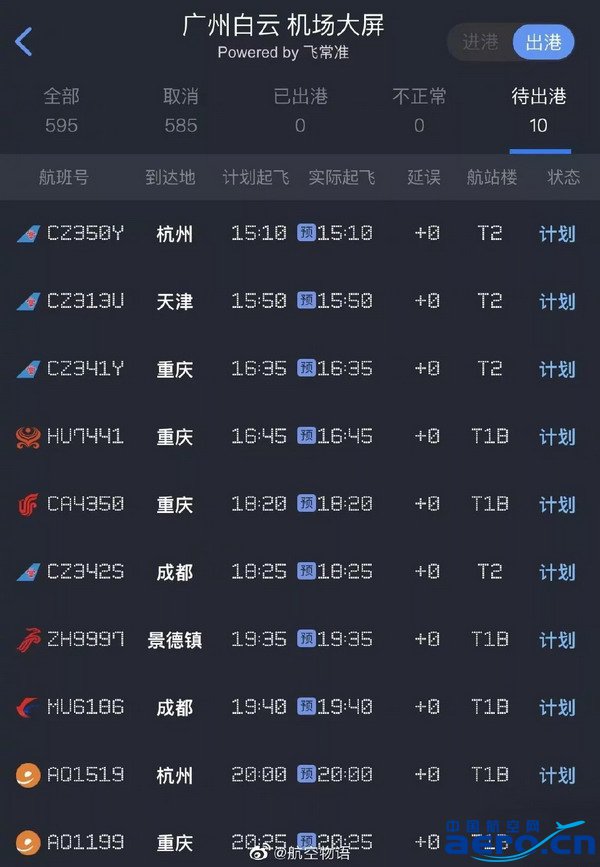Viewport: 600px width, 867px height.
Task: Select the 待出港 tab
Action: pyautogui.click(x=539, y=110)
